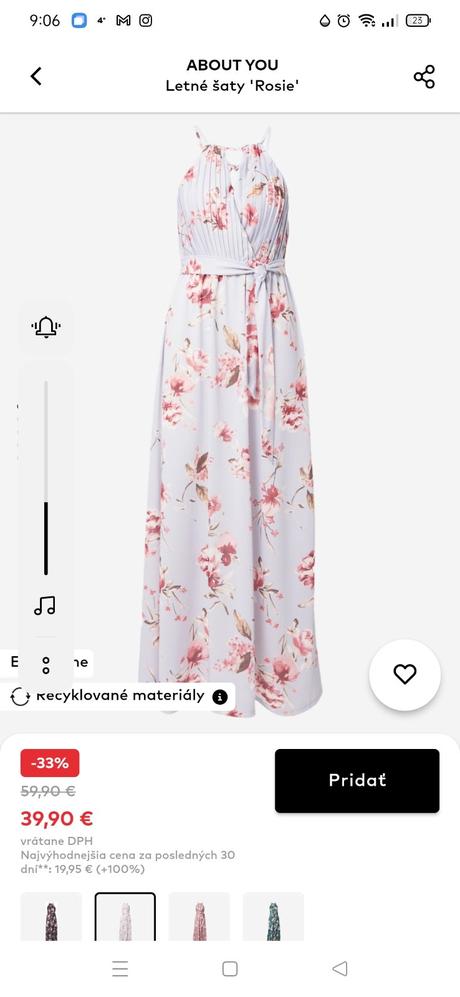Share the 'Rosie' dress
The height and width of the screenshot is (997, 460).
424,76
